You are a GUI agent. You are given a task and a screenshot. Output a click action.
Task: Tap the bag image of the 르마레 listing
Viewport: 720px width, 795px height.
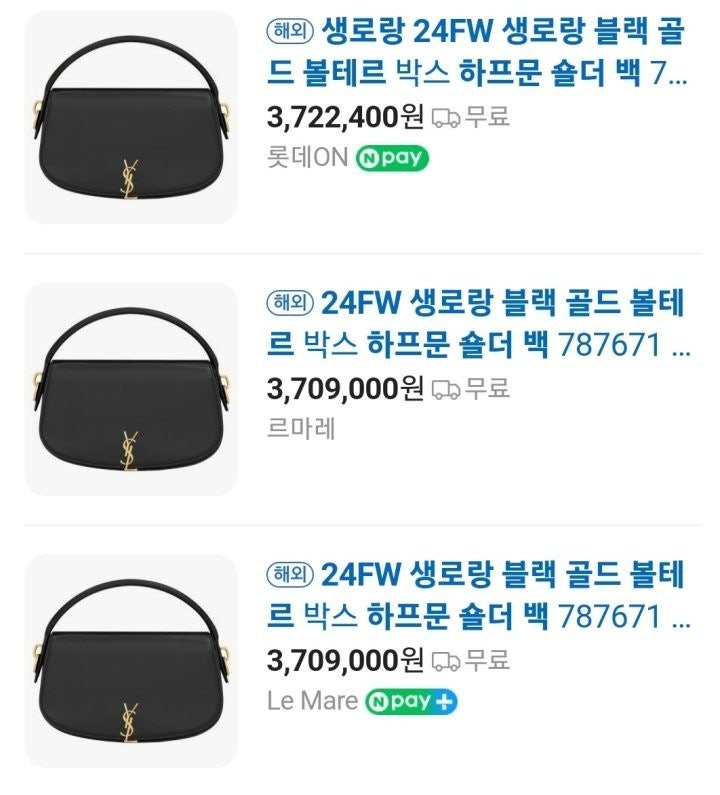(x=131, y=389)
